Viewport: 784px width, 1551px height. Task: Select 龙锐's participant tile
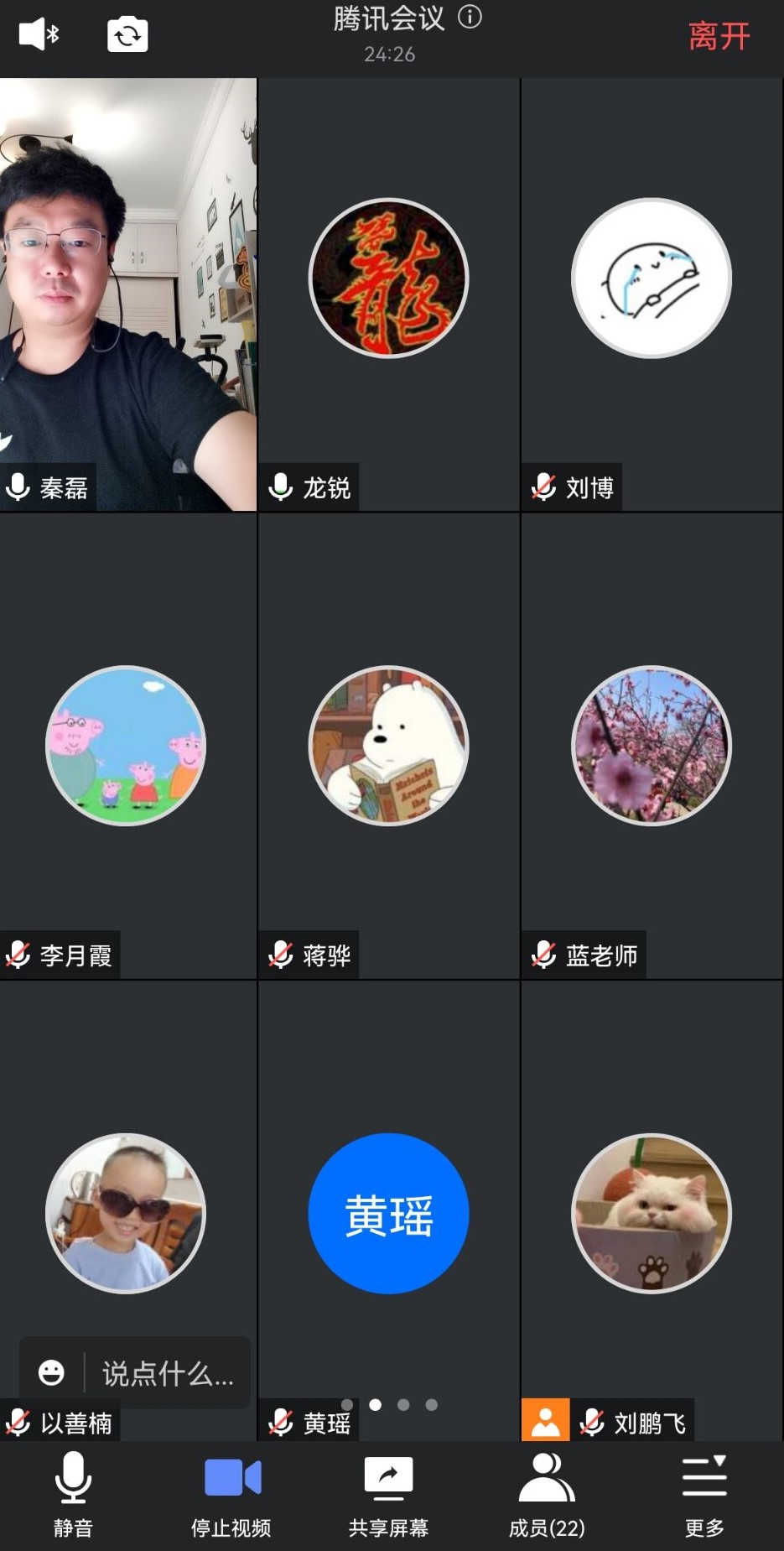tap(388, 294)
